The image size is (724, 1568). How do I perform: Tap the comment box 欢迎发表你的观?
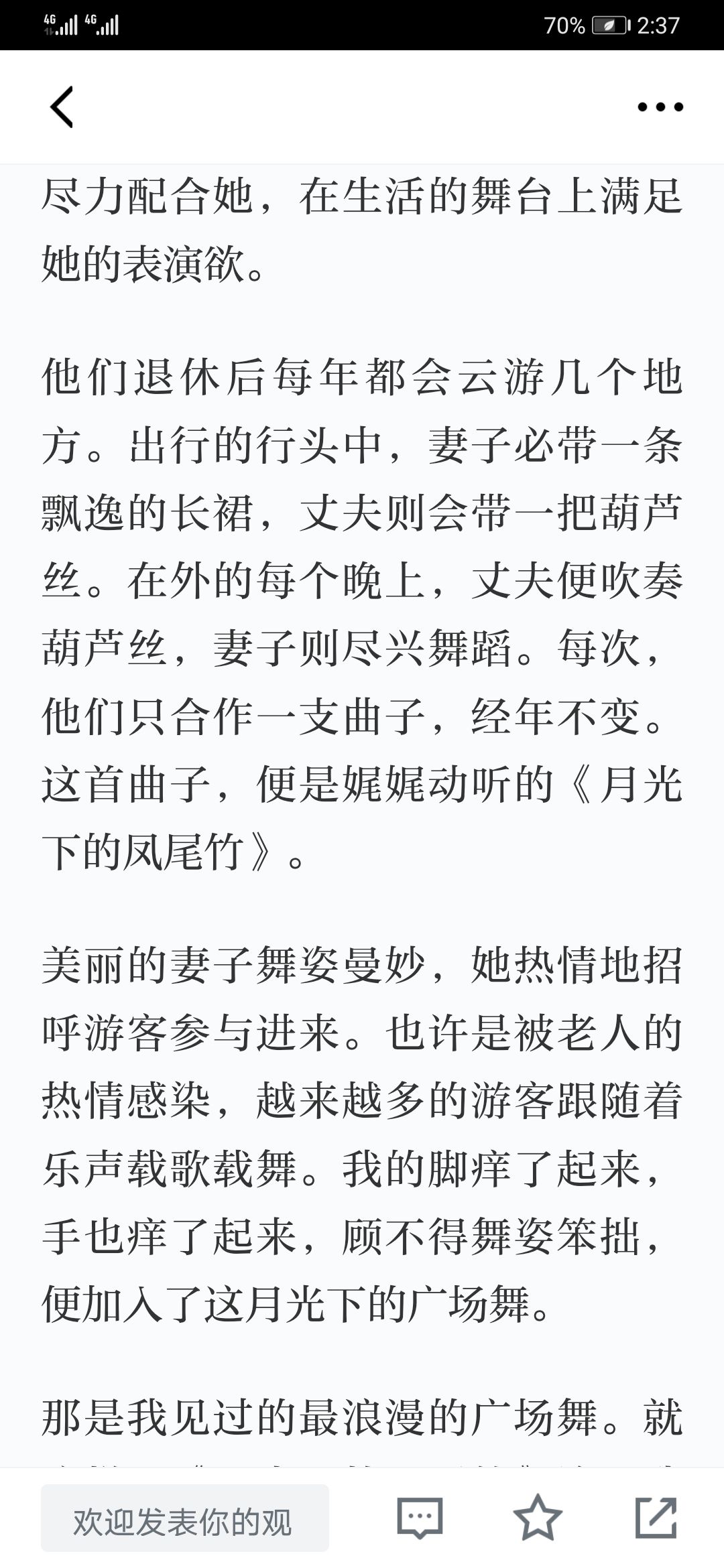tap(185, 1518)
